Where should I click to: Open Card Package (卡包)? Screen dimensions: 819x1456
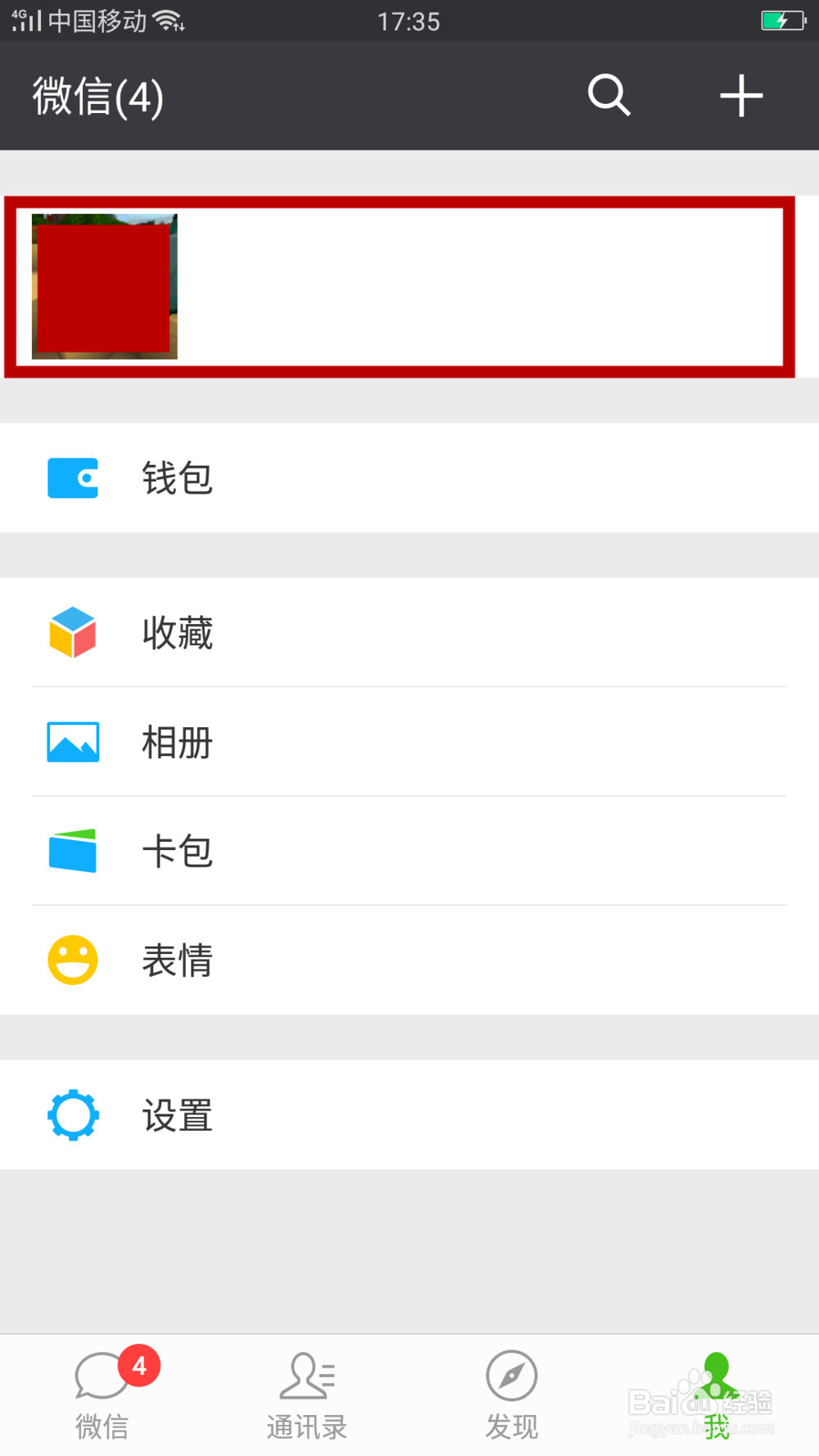coord(177,851)
